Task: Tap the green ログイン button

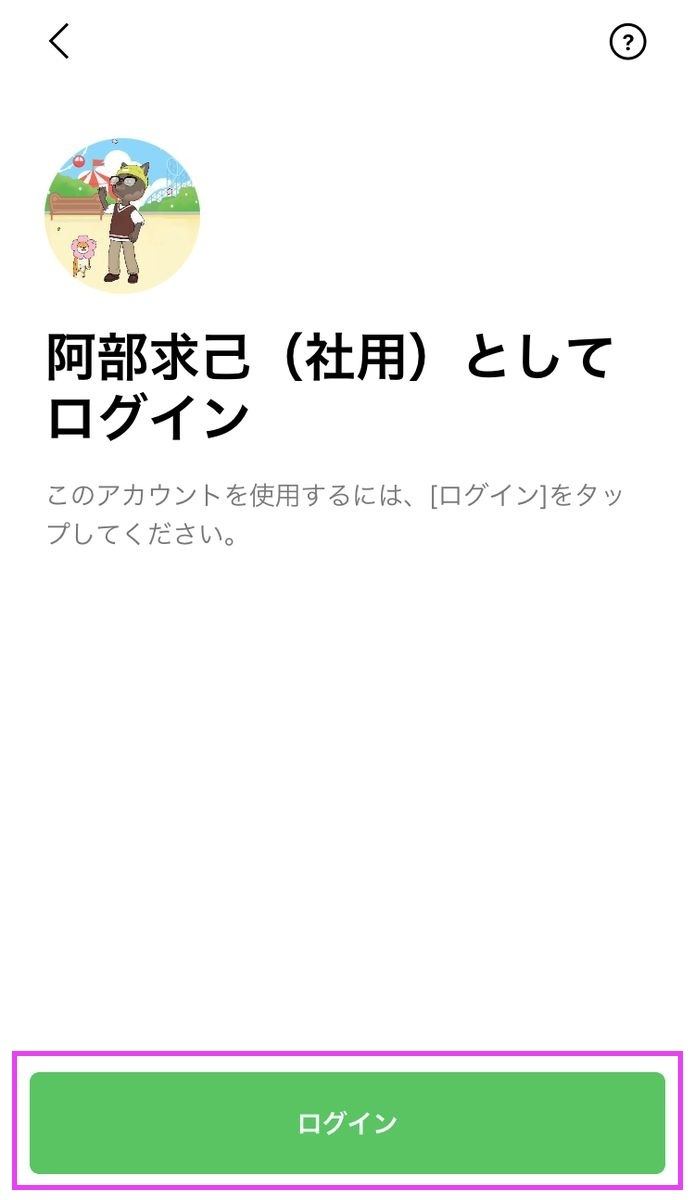Action: pyautogui.click(x=347, y=1122)
